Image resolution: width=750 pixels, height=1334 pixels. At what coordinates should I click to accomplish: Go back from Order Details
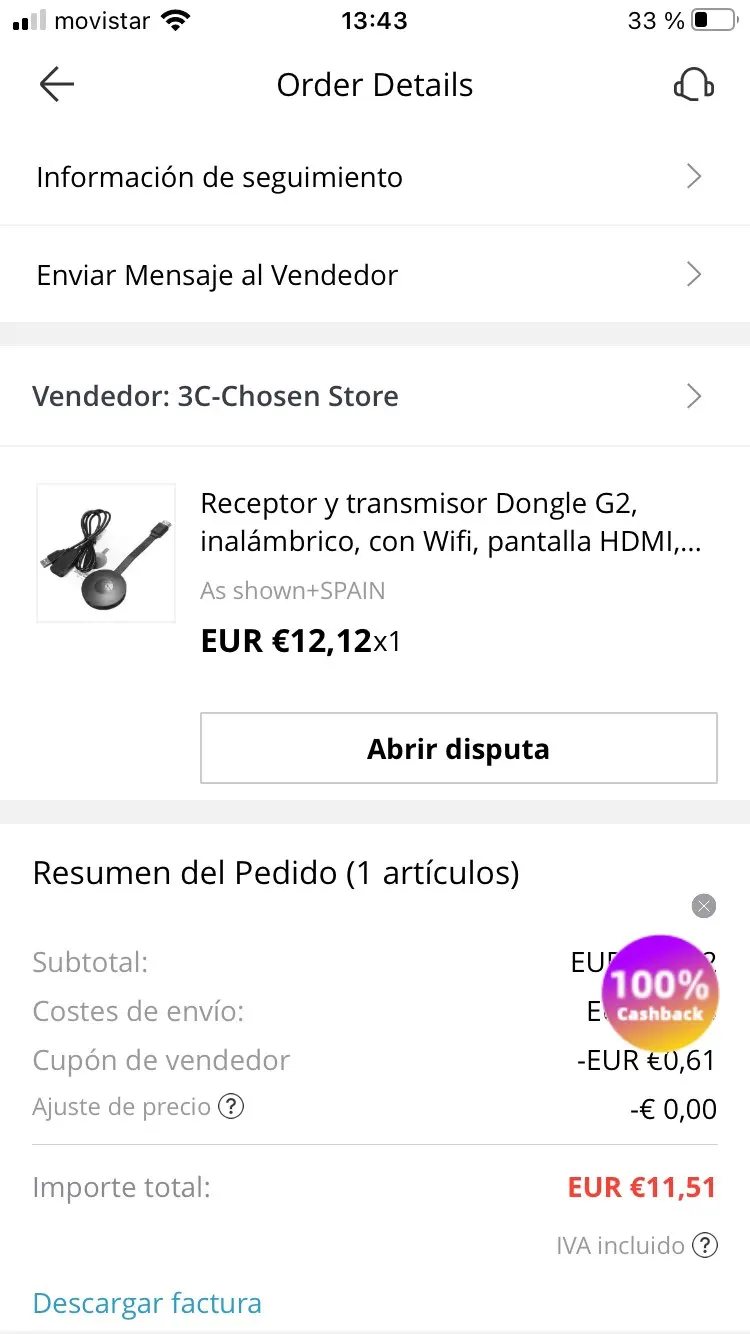tap(57, 85)
